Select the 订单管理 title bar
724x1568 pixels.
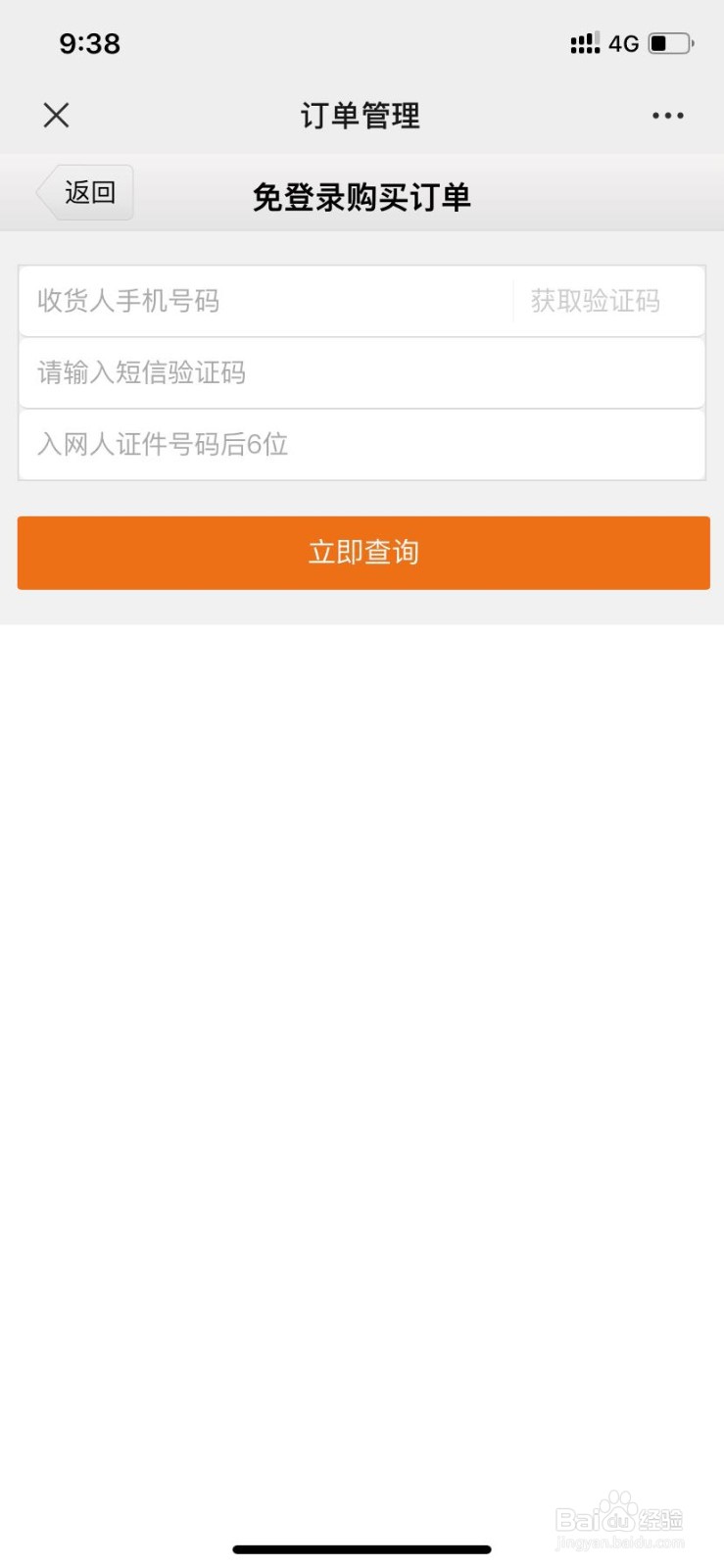click(x=362, y=115)
